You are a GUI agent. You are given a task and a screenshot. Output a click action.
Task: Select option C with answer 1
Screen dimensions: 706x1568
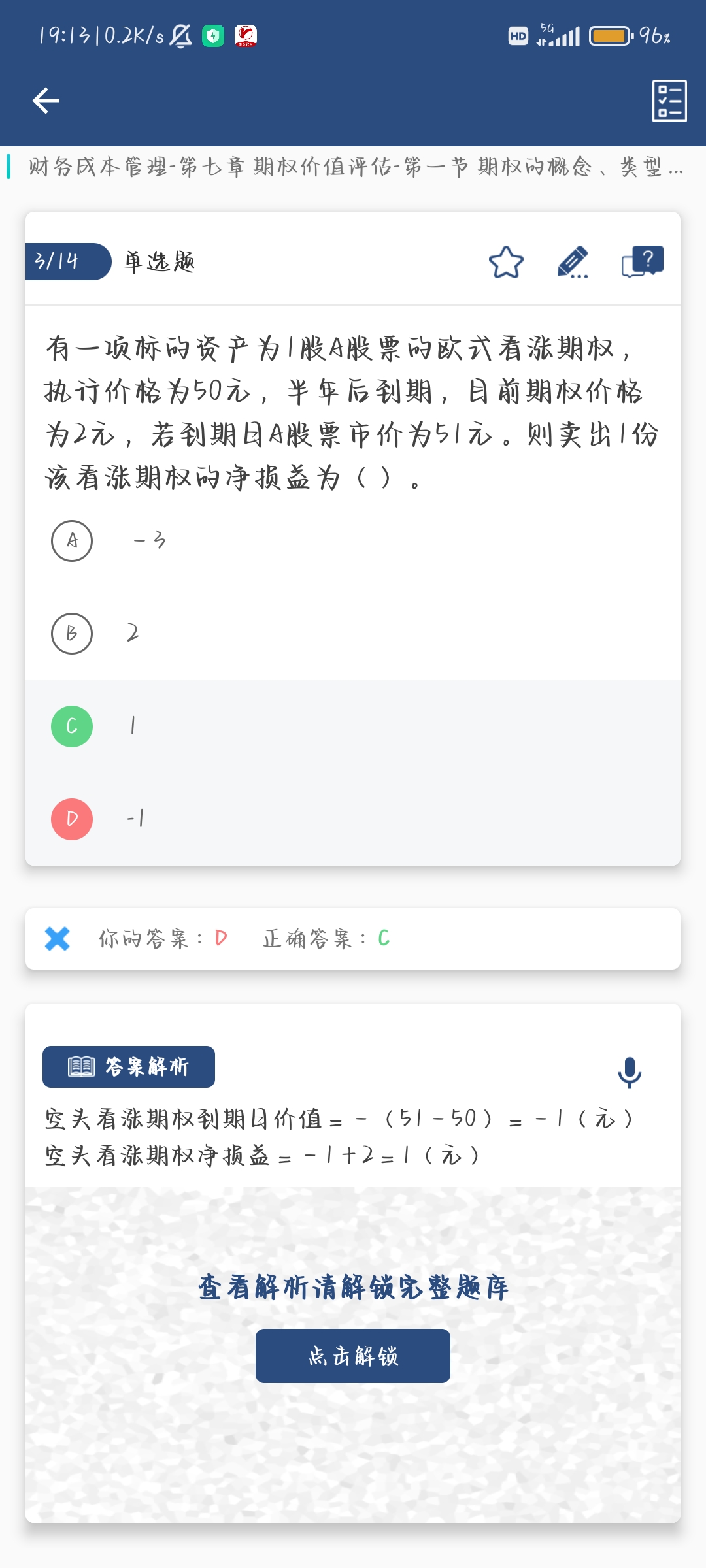[72, 727]
